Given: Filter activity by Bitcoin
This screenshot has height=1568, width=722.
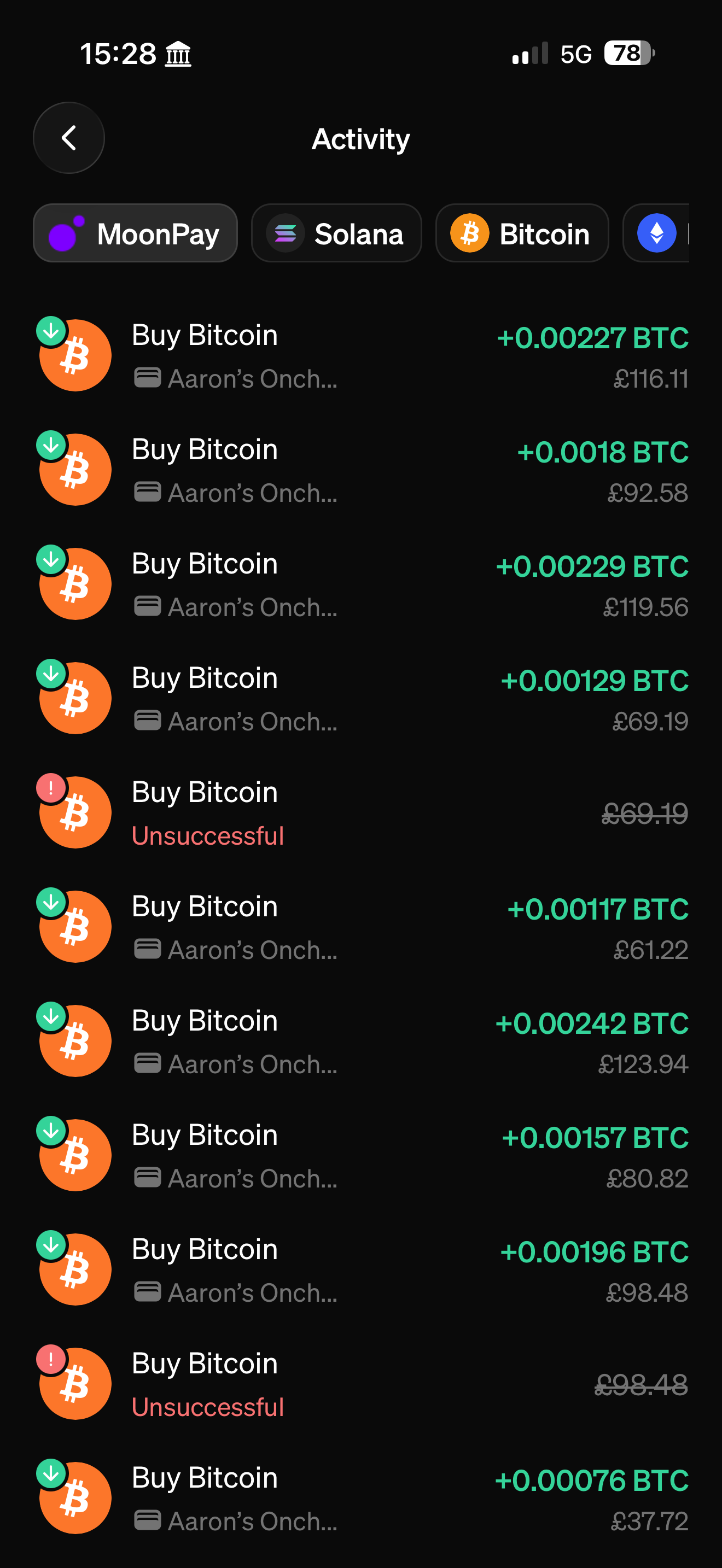Looking at the screenshot, I should tap(522, 234).
